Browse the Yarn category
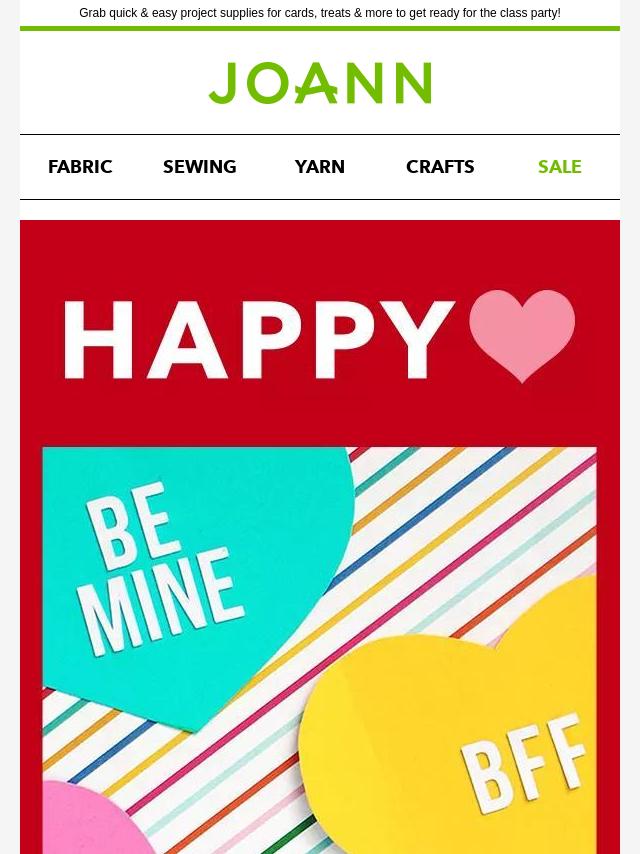The height and width of the screenshot is (854, 640). pyautogui.click(x=320, y=167)
